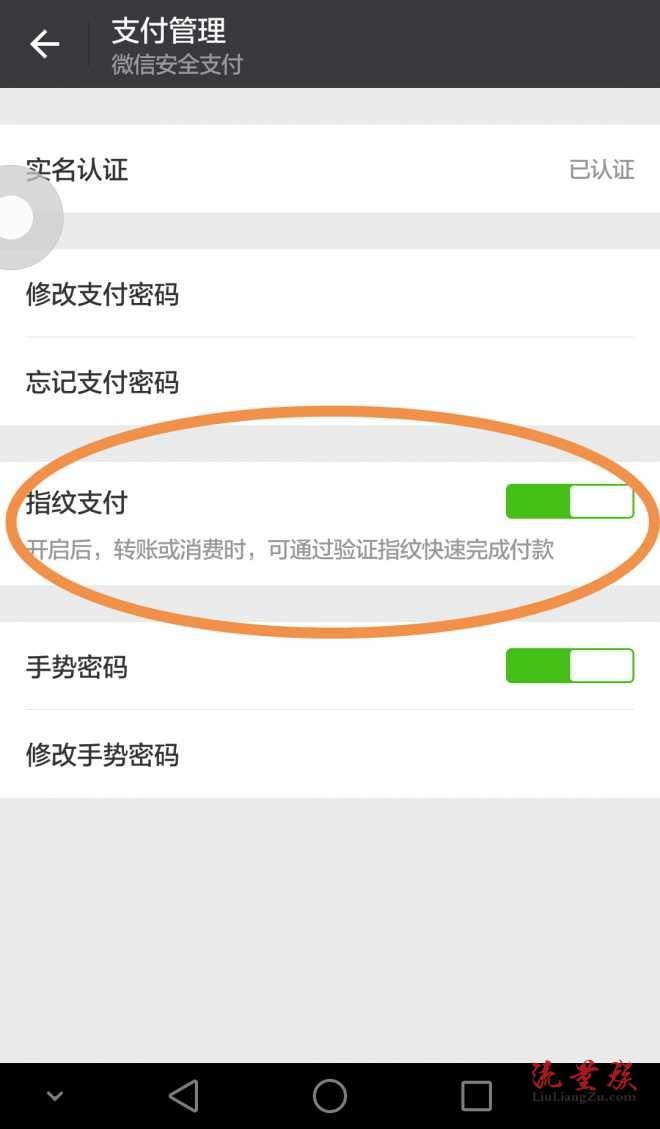
Task: Hide the navigation bar with the down chevron
Action: 55,1096
